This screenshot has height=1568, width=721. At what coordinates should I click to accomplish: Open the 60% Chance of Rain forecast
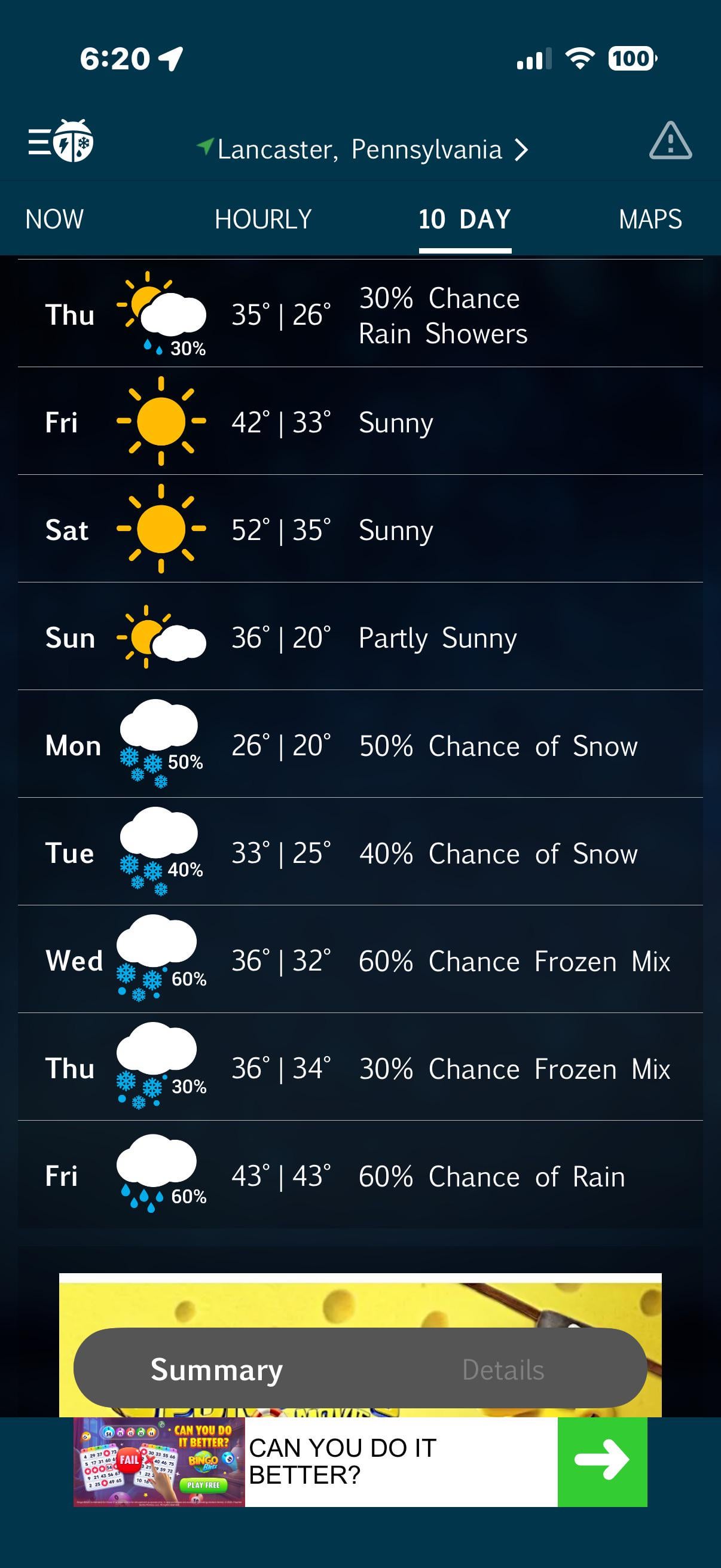click(360, 1176)
